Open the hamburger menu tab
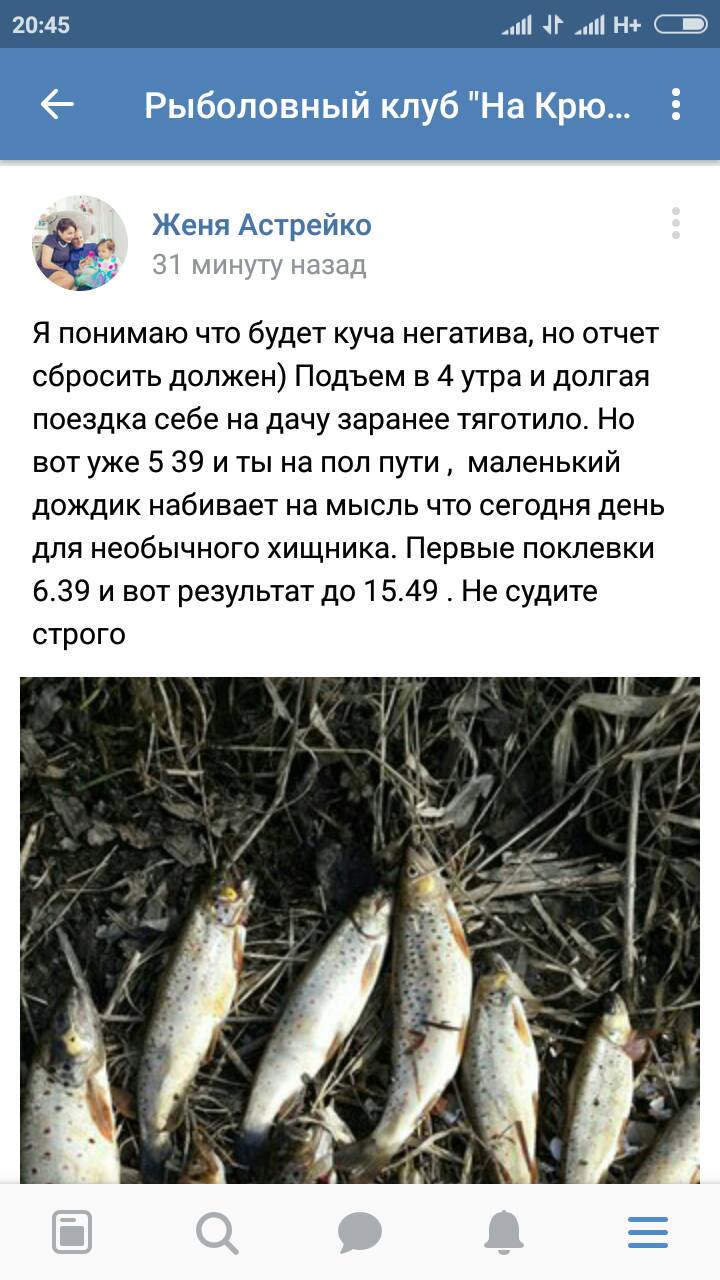Image resolution: width=720 pixels, height=1280 pixels. pyautogui.click(x=648, y=1231)
